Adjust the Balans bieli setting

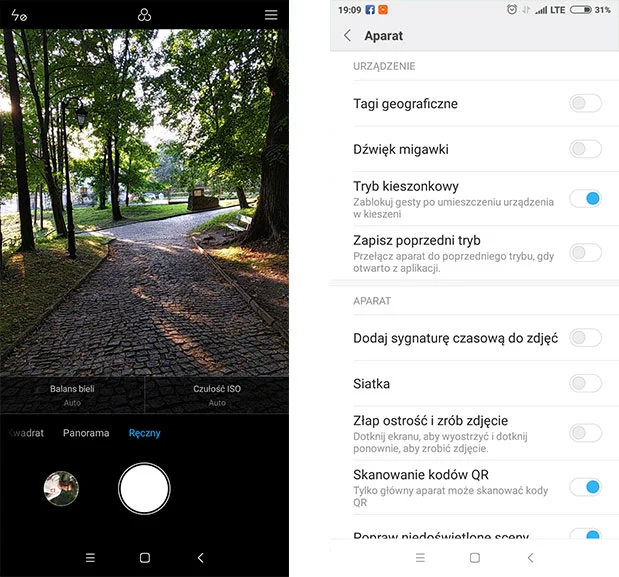click(x=72, y=394)
